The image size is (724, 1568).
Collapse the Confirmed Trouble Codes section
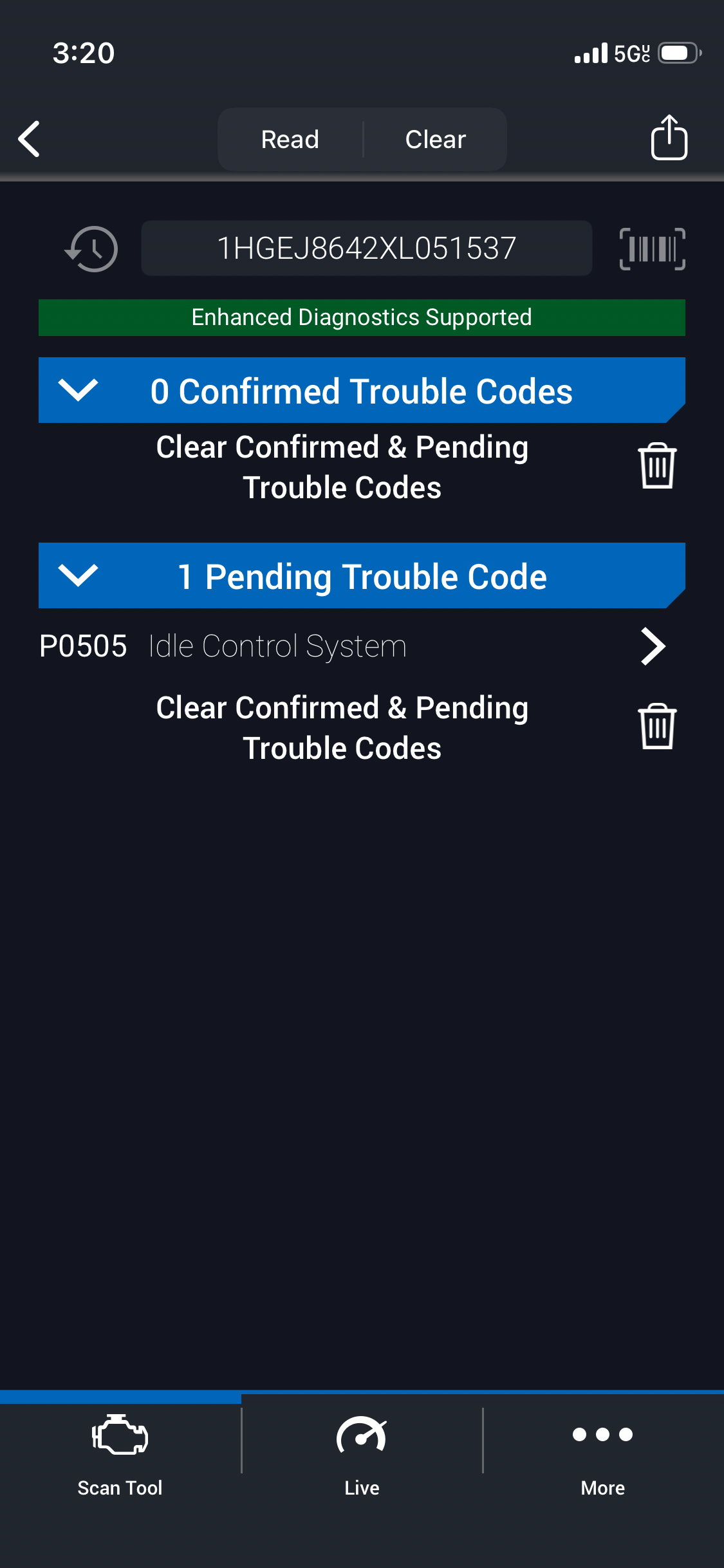tap(78, 390)
